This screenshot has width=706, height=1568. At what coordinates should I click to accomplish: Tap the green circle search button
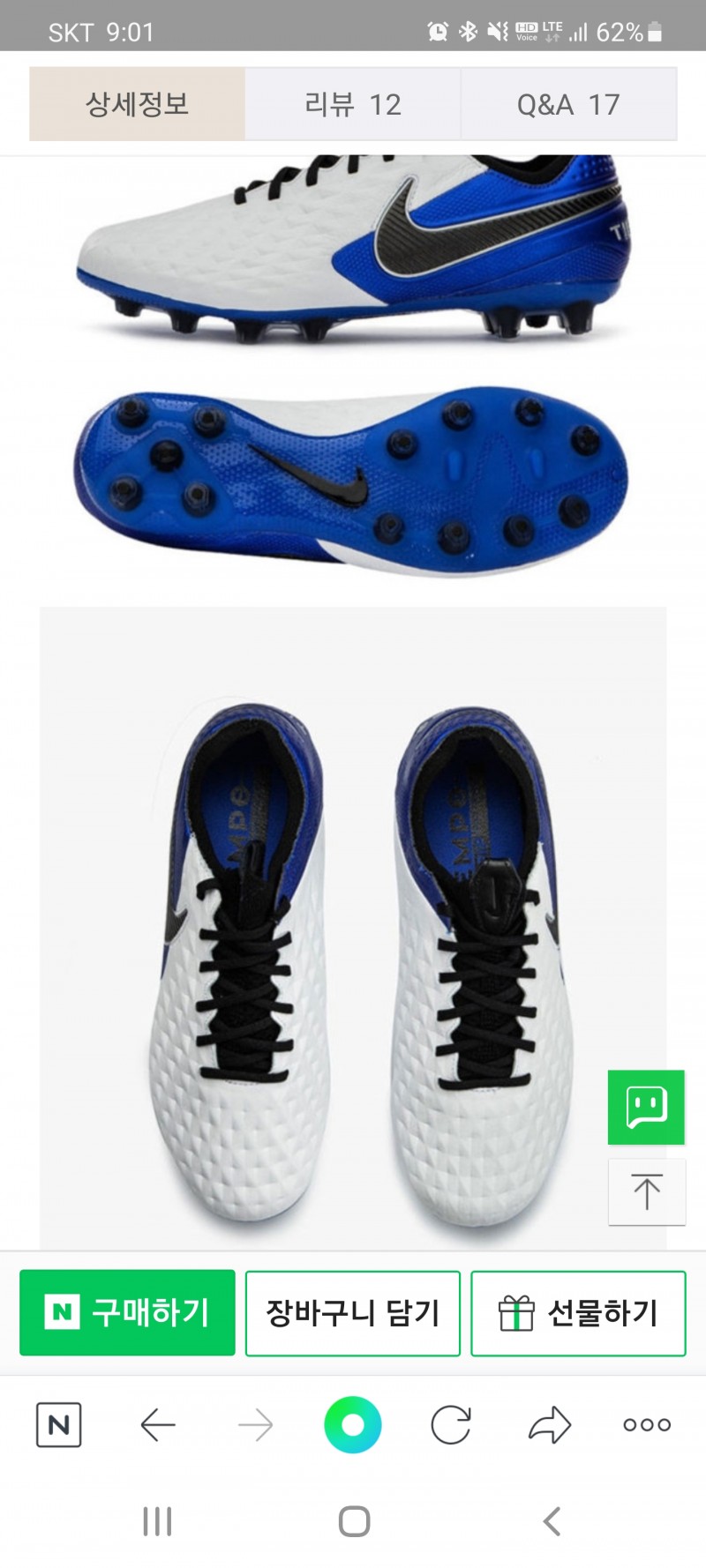coord(353,1424)
